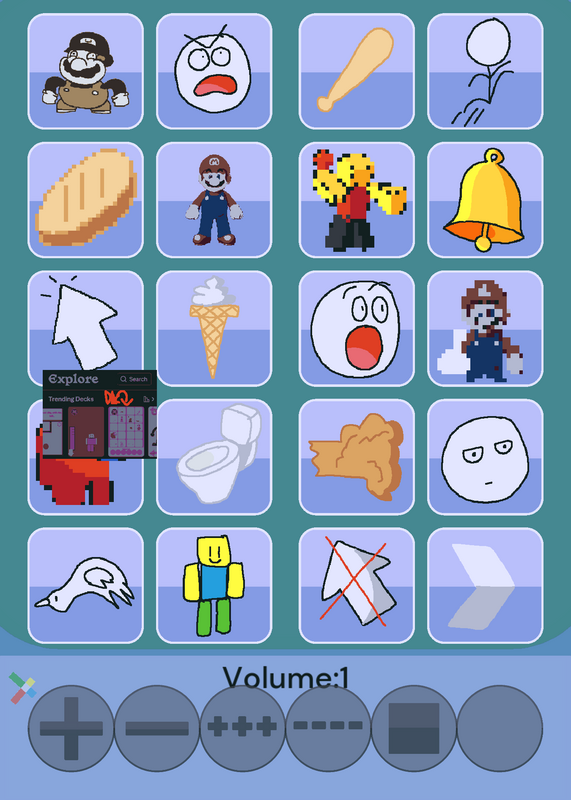571x800 pixels.
Task: Tap the clicking cursor tile
Action: coord(85,321)
